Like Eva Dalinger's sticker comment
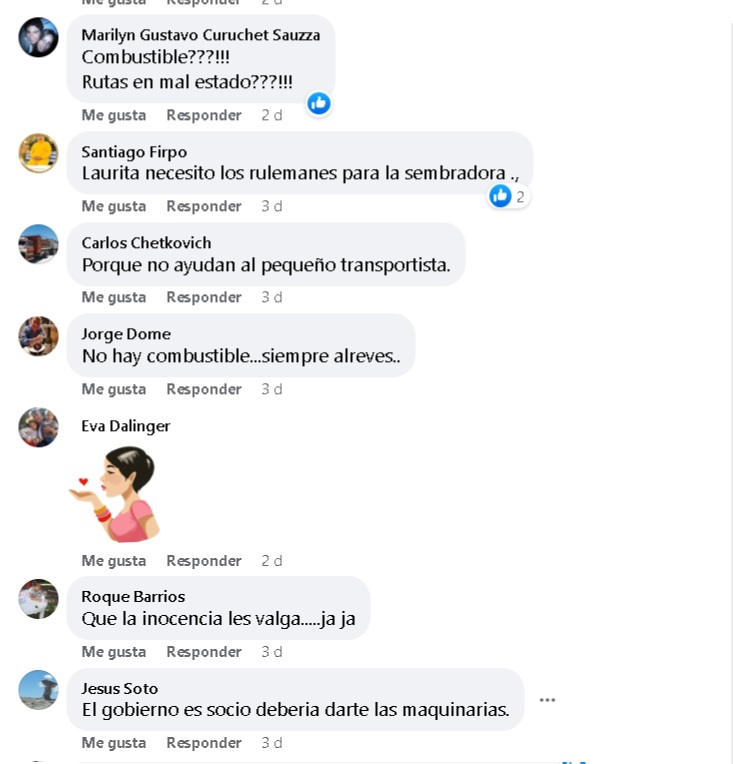This screenshot has height=764, width=733. [x=113, y=561]
